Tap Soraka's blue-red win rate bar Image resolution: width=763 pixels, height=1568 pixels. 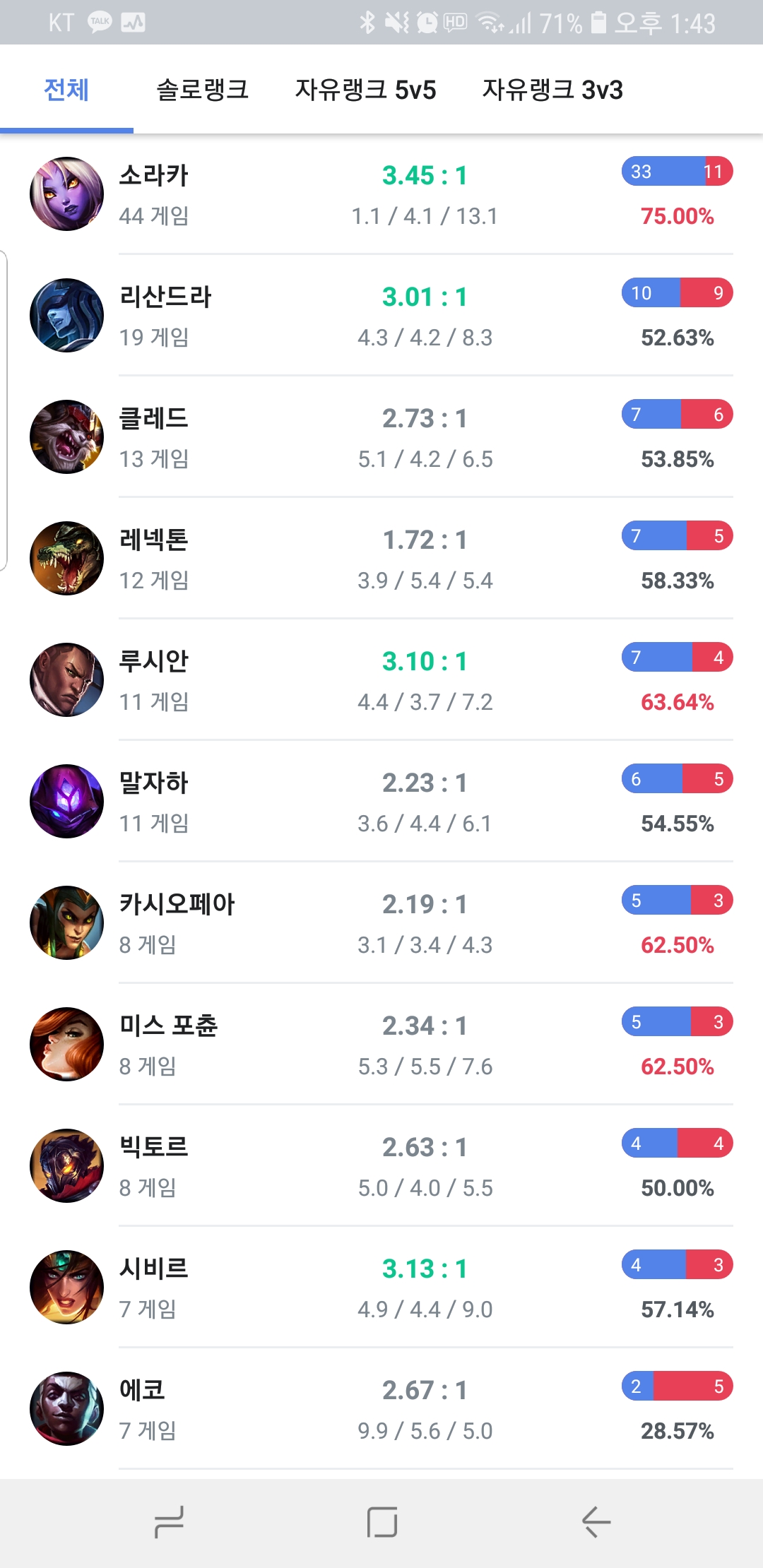pos(677,171)
